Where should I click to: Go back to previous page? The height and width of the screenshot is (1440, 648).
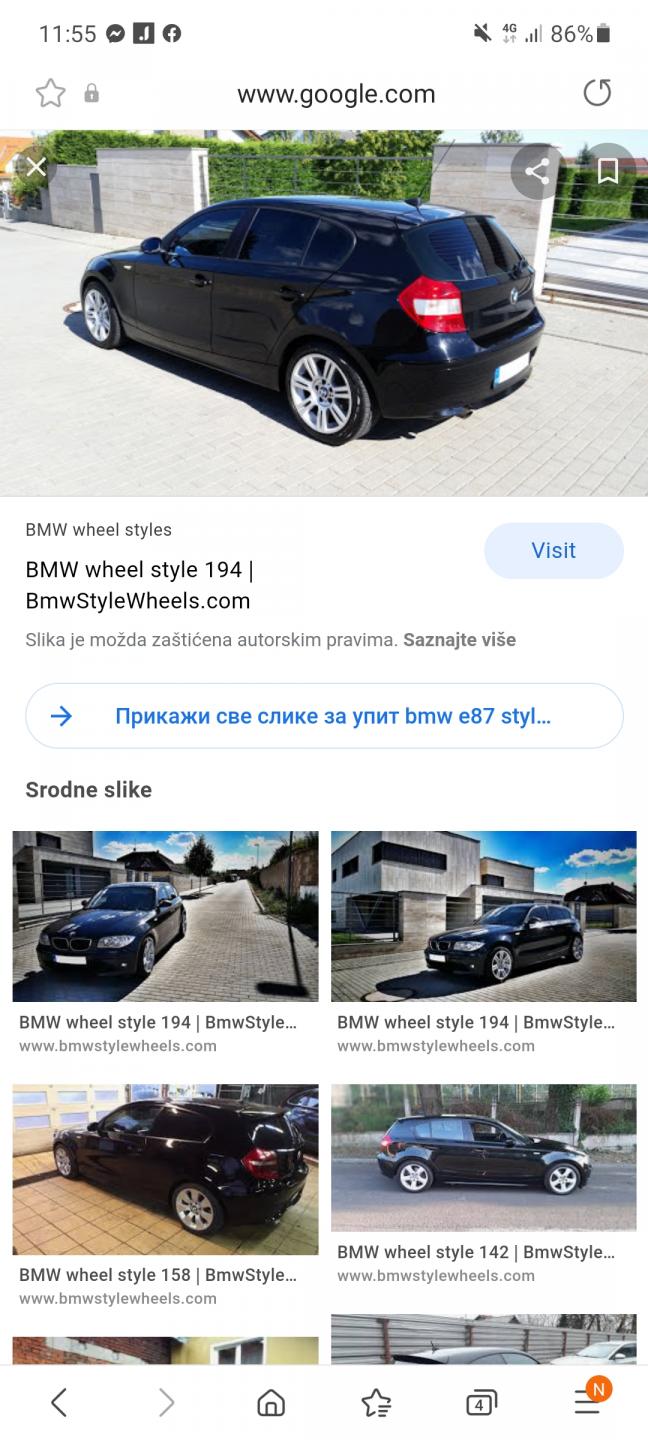coord(59,1403)
